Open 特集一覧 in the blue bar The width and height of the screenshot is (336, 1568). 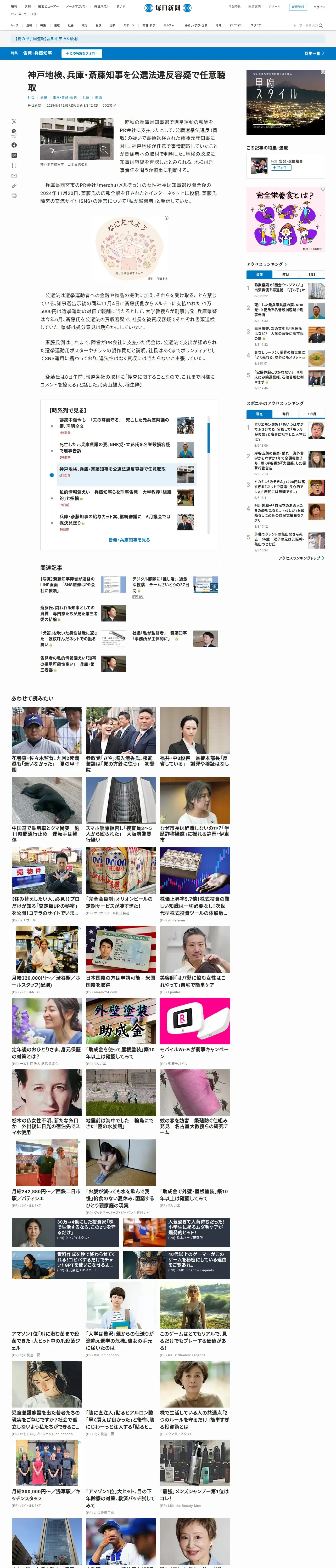(x=314, y=54)
